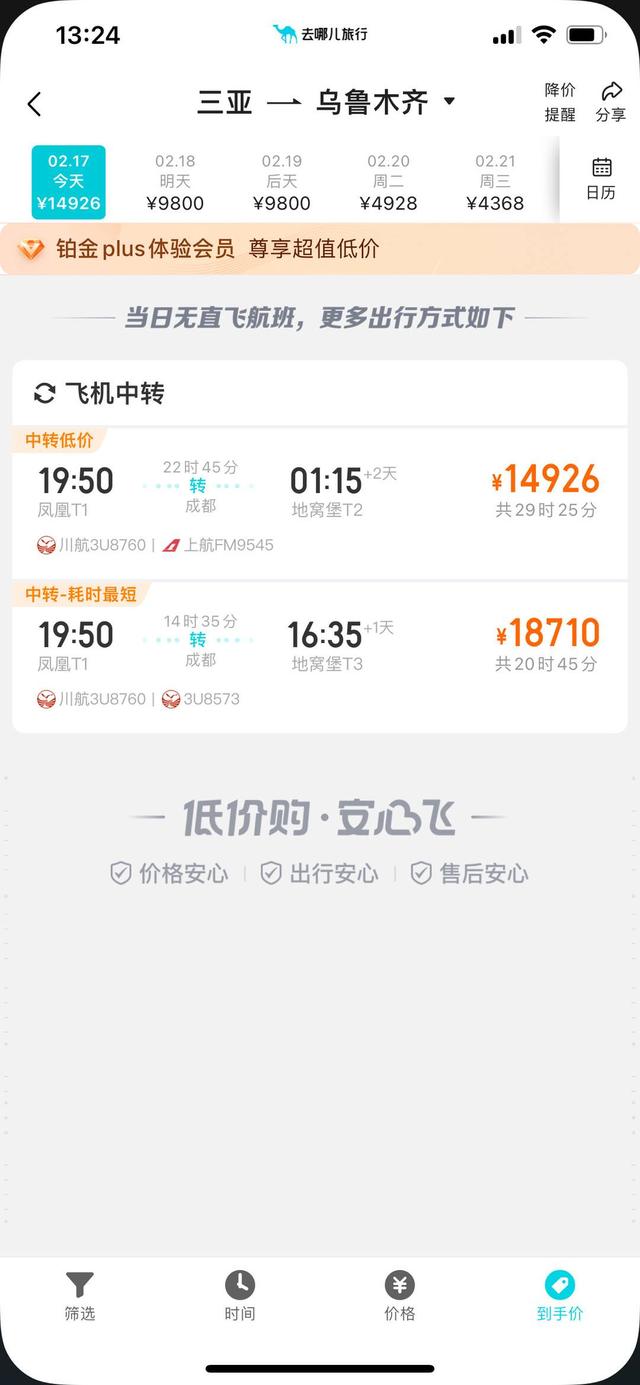Share this flight search via 分享
Viewport: 640px width, 1385px height.
[610, 102]
